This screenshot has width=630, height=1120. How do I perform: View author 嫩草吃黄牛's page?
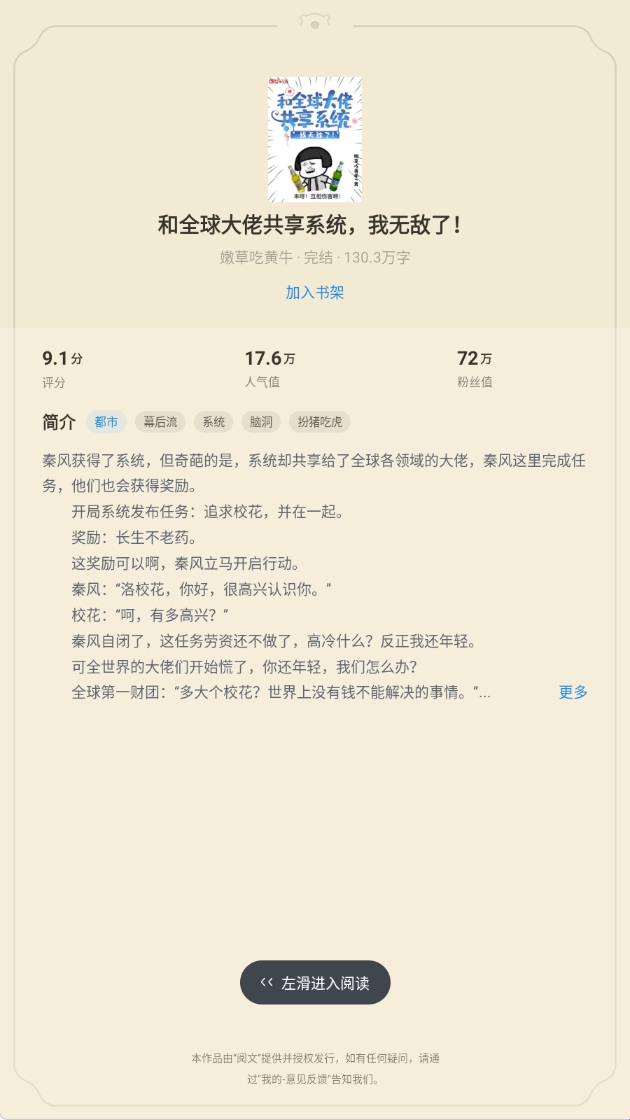(x=256, y=257)
